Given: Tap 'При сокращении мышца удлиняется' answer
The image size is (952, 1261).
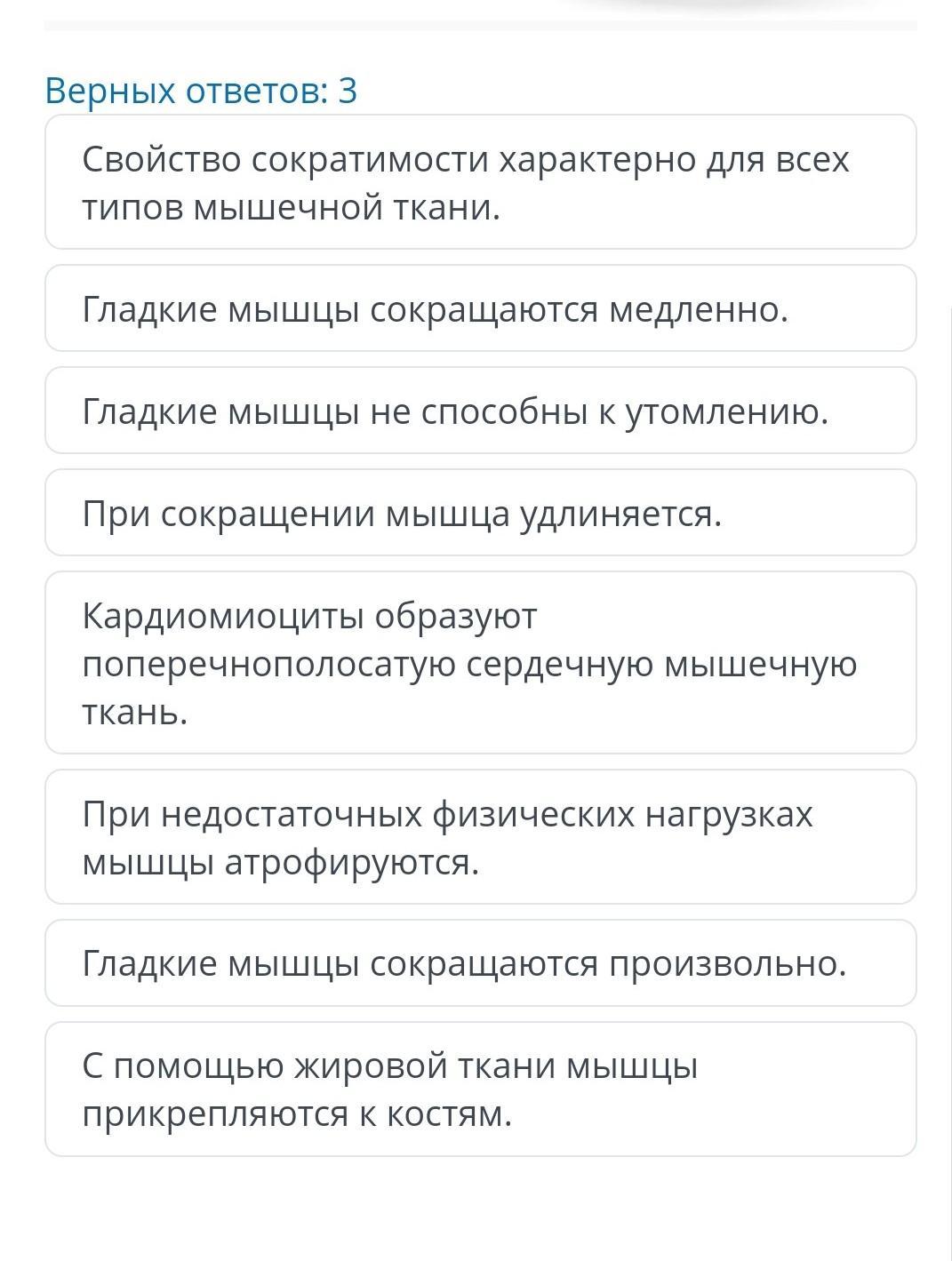Looking at the screenshot, I should pos(480,513).
